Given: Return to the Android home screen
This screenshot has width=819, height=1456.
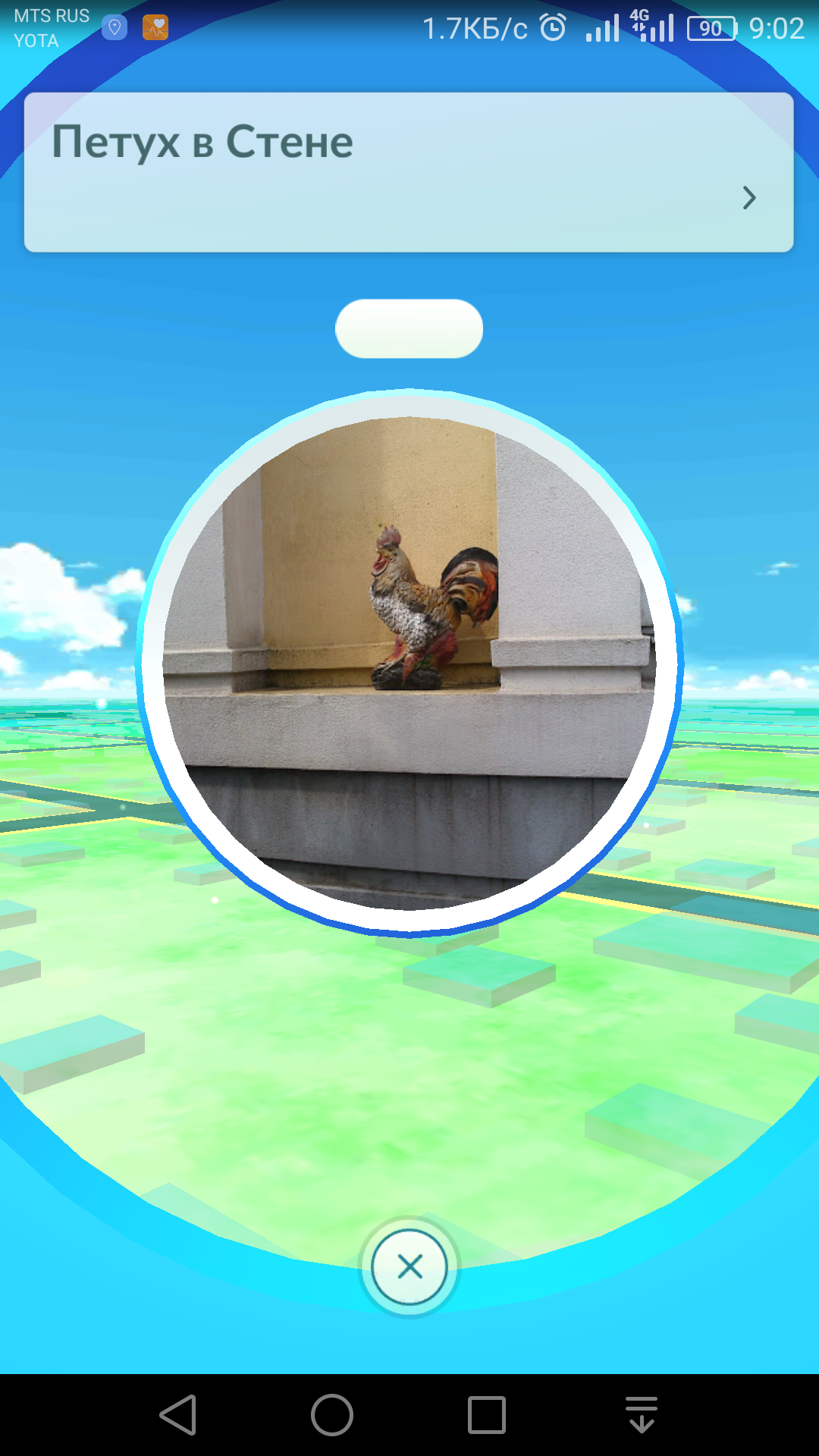Looking at the screenshot, I should (332, 1415).
